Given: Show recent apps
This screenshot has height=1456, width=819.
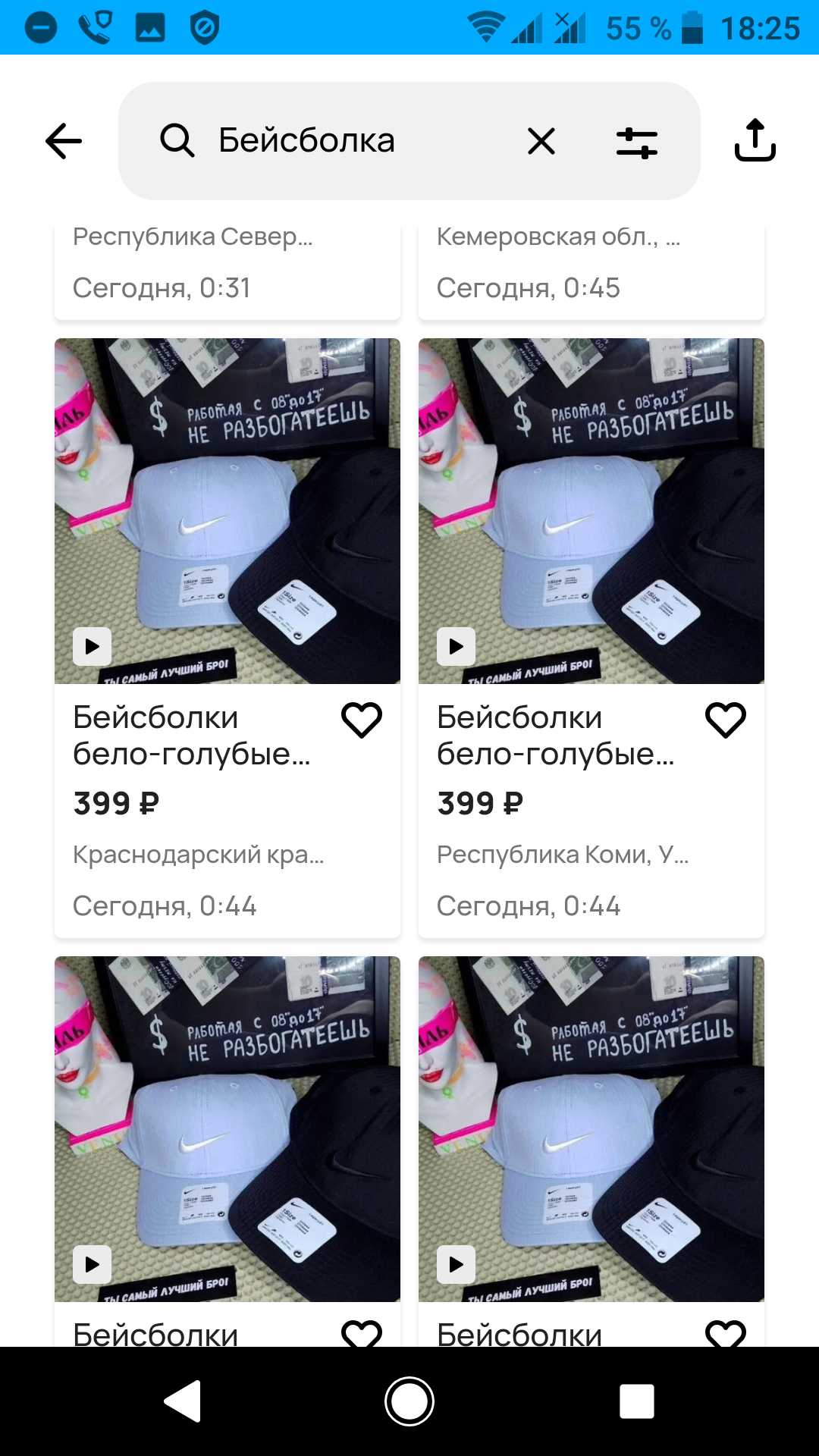Looking at the screenshot, I should click(x=637, y=1401).
